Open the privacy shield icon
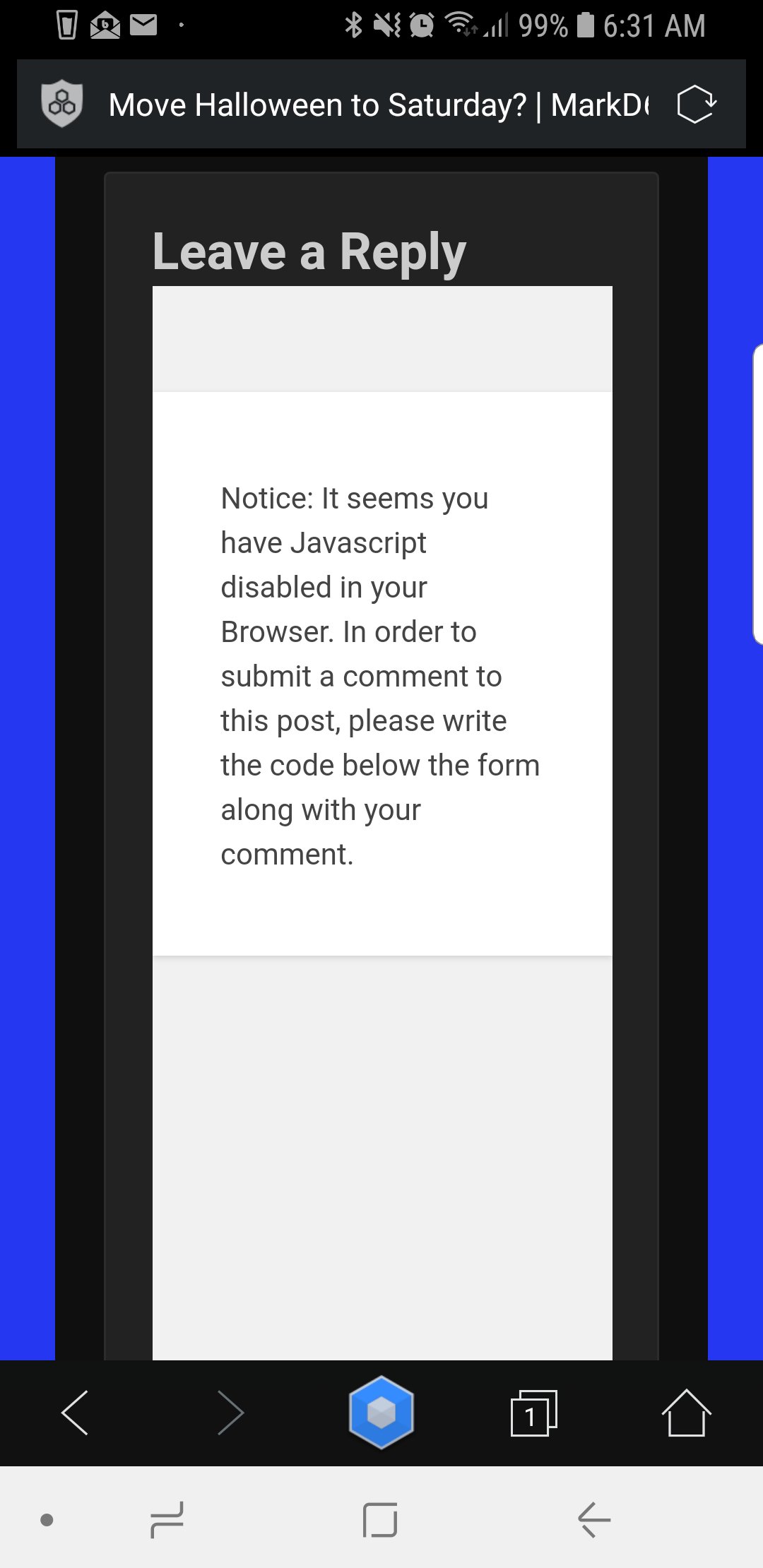 pyautogui.click(x=62, y=104)
